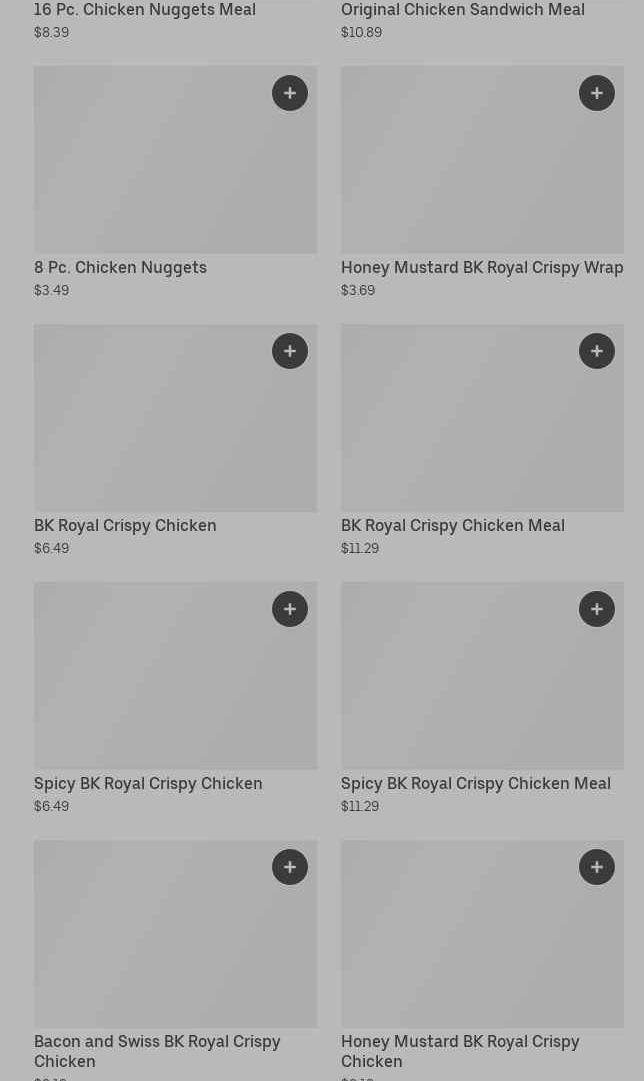The width and height of the screenshot is (644, 1081).
Task: Add Spicy BK Royal Crispy Chicken
Action: 290,609
